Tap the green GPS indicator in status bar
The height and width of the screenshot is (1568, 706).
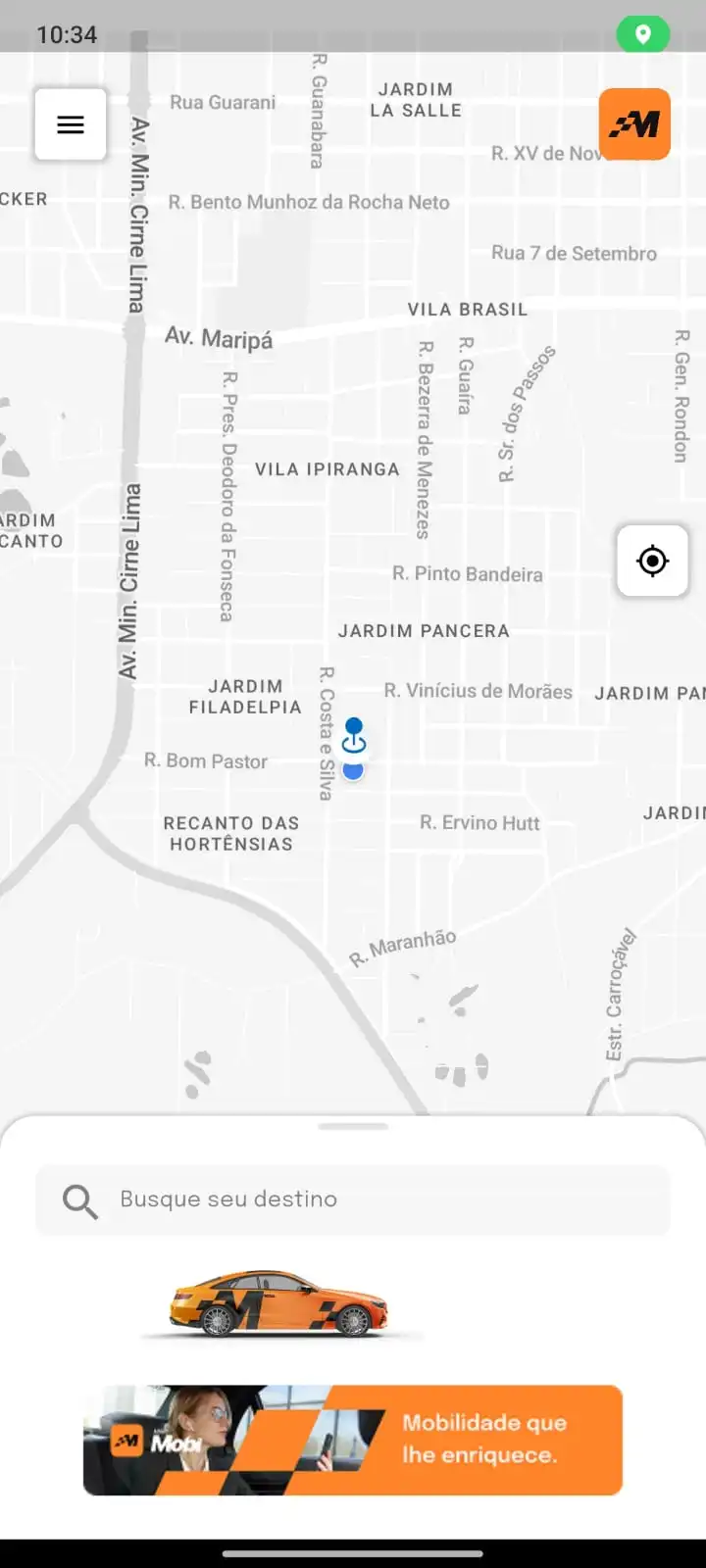coord(642,34)
